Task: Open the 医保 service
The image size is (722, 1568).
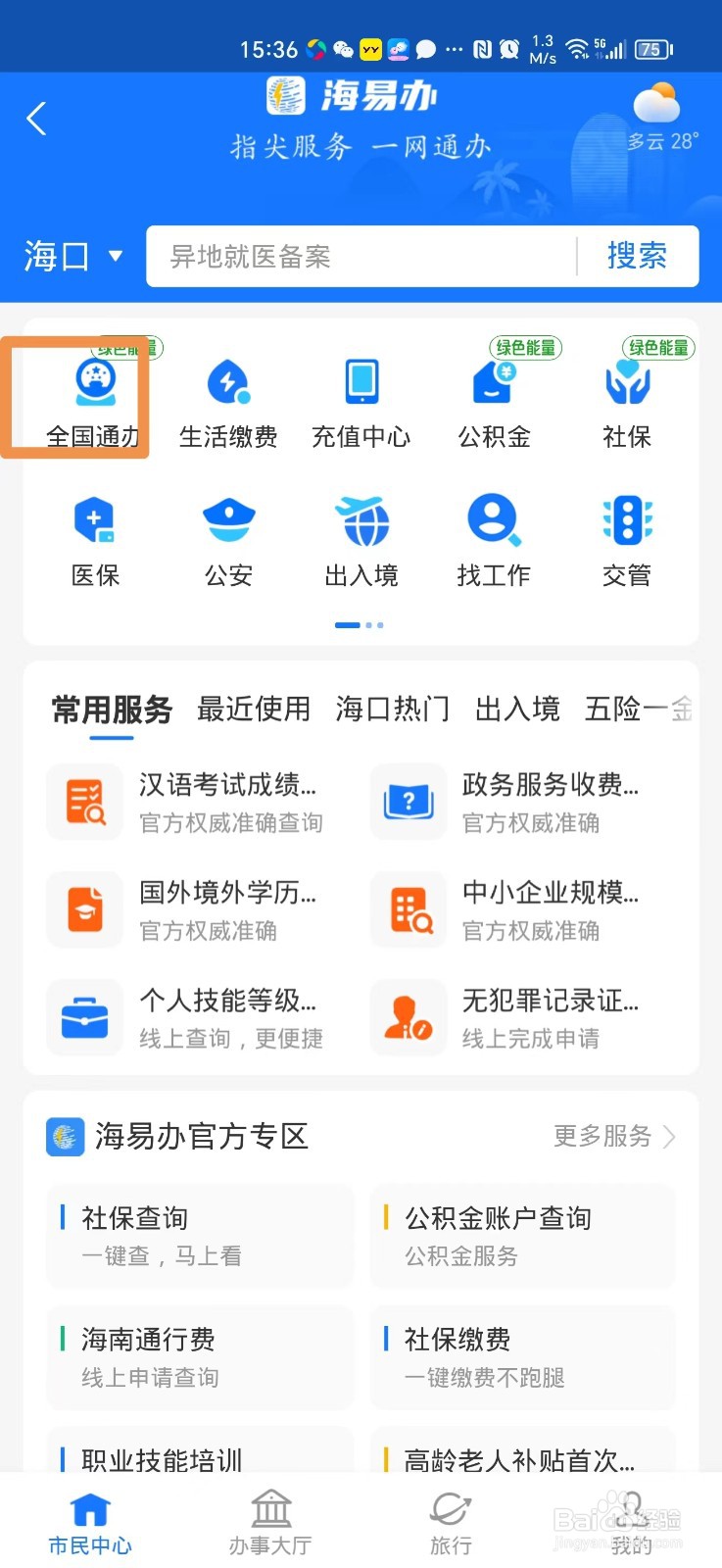Action: pyautogui.click(x=95, y=541)
